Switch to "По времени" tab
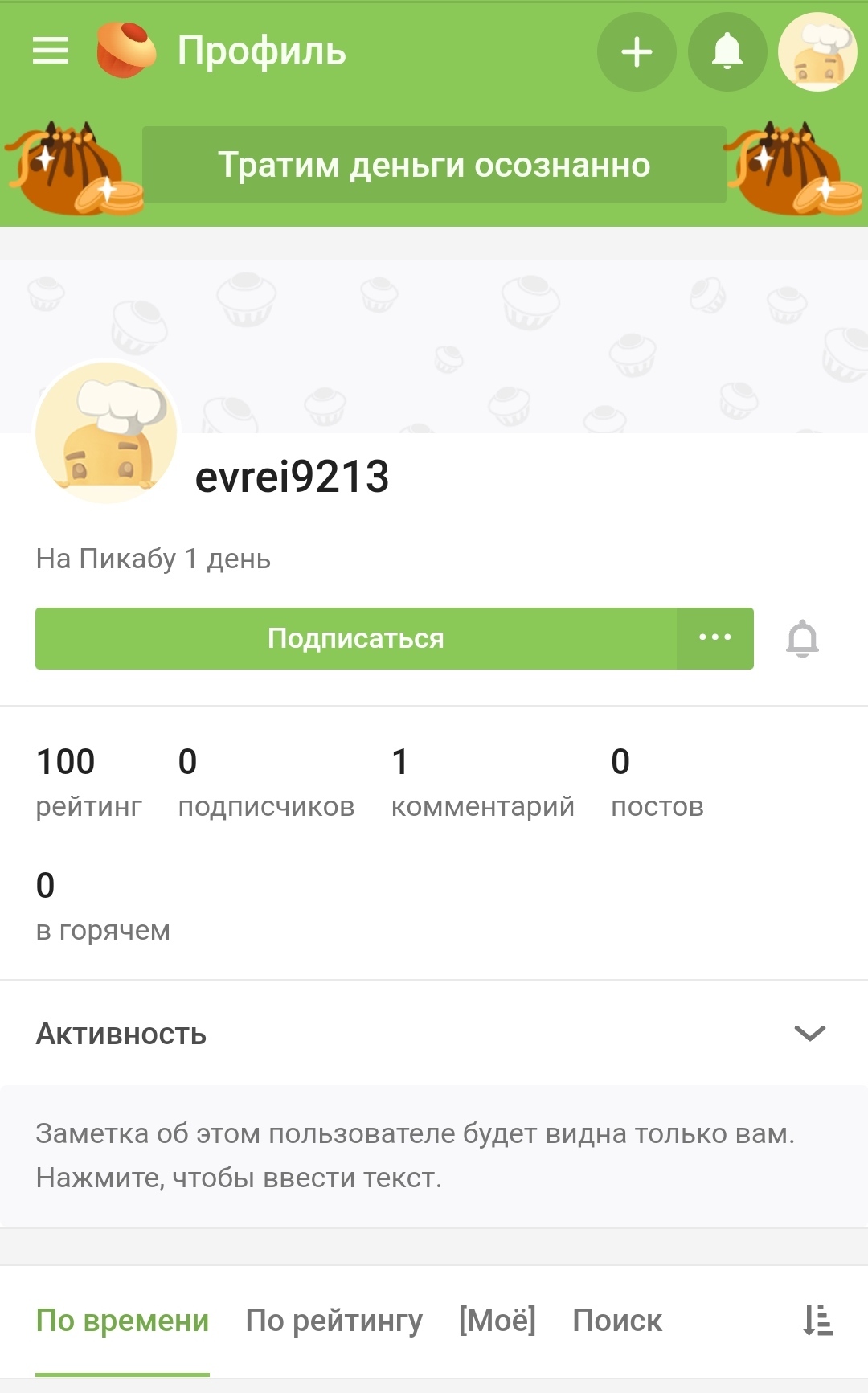Image resolution: width=868 pixels, height=1393 pixels. click(x=122, y=1321)
